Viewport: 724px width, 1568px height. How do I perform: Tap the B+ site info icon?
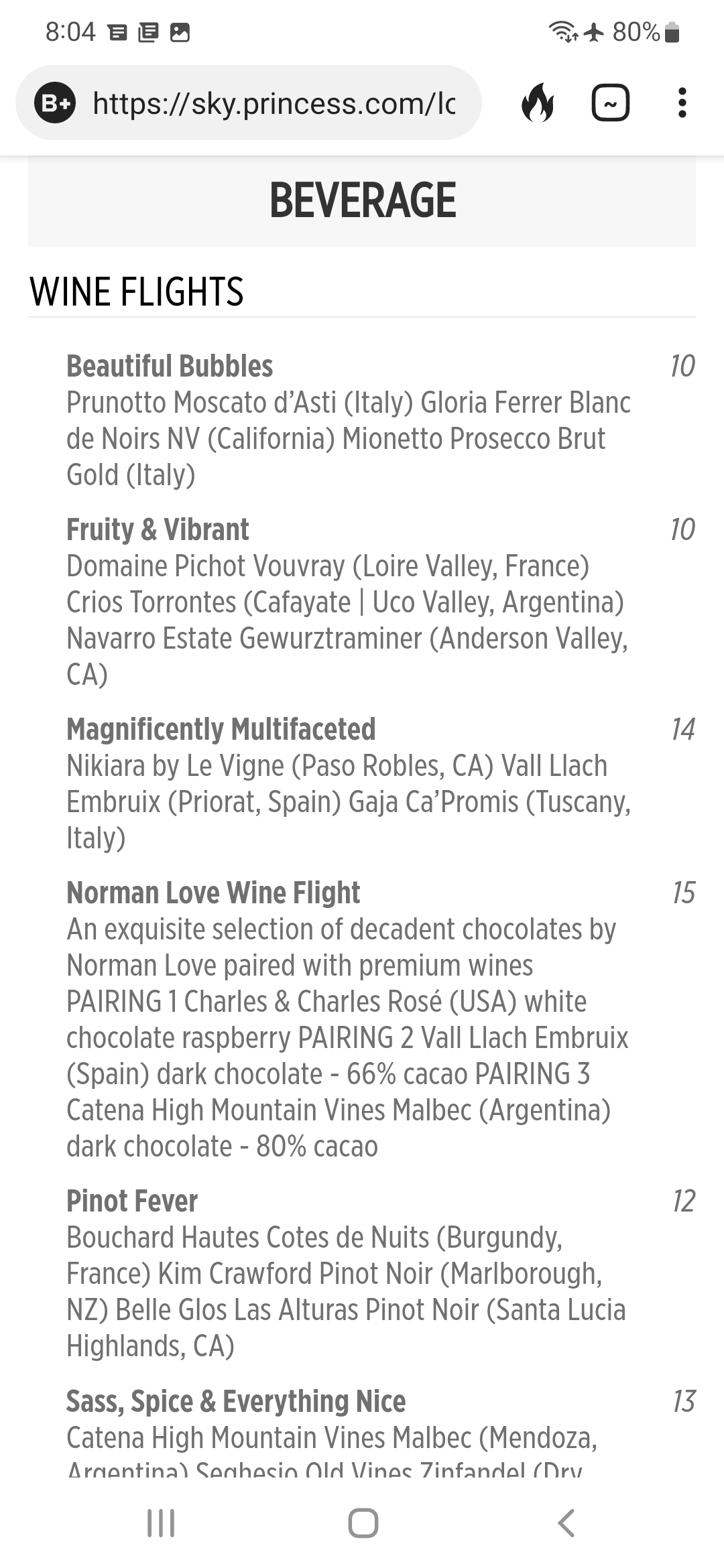(55, 103)
